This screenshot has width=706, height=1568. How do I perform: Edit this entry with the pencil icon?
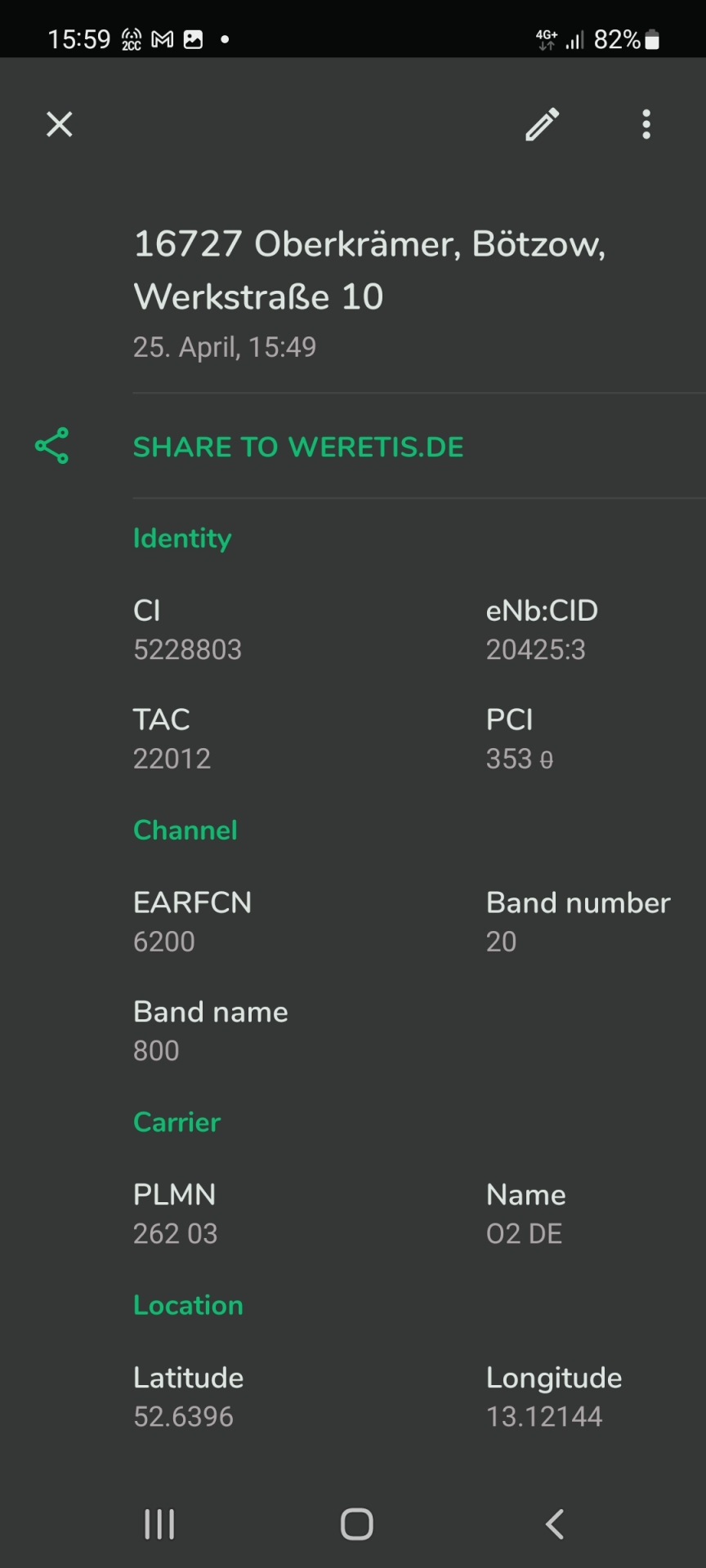click(x=542, y=124)
